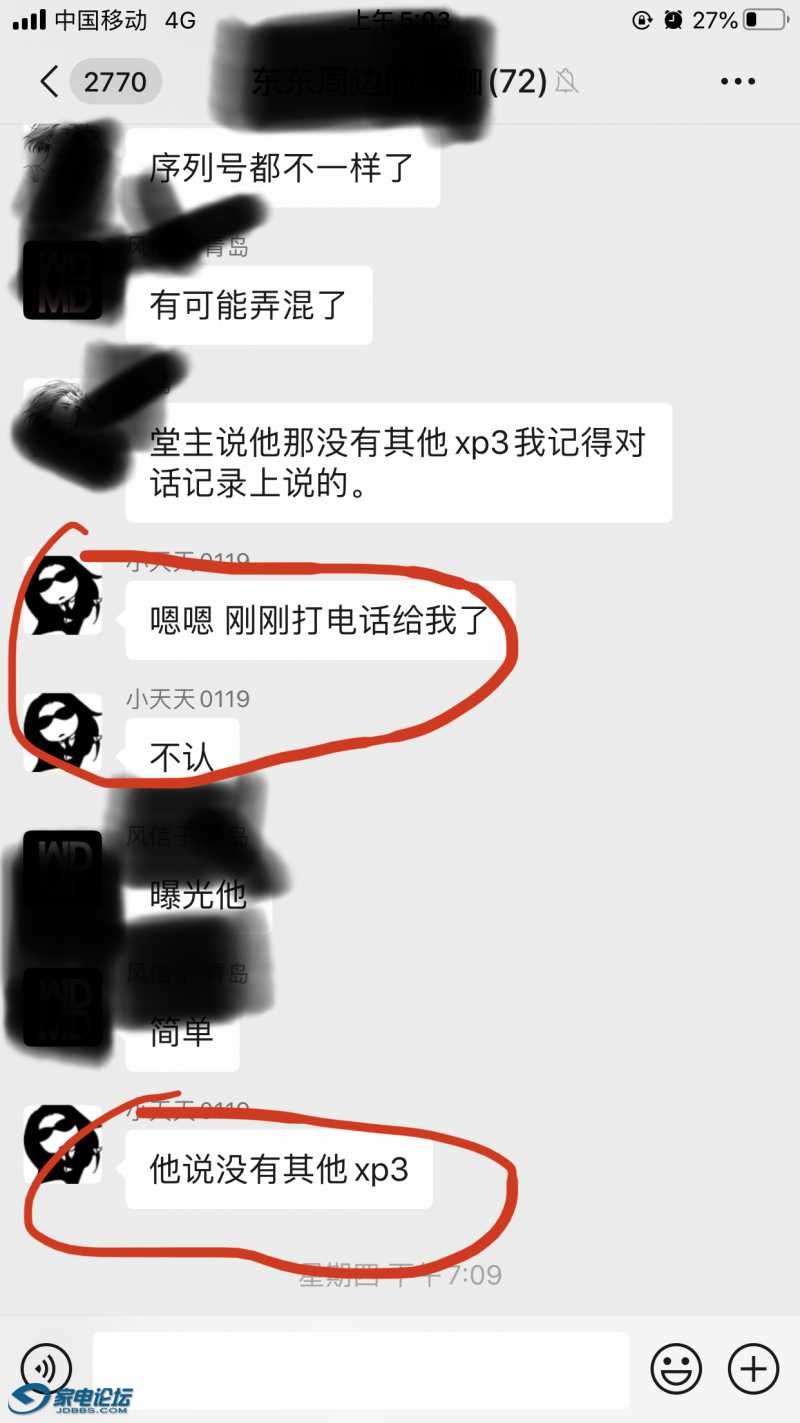The width and height of the screenshot is (800, 1423).
Task: Open avatar beside '嗯嗯 刚刚打电话给我了' message
Action: coord(63,596)
